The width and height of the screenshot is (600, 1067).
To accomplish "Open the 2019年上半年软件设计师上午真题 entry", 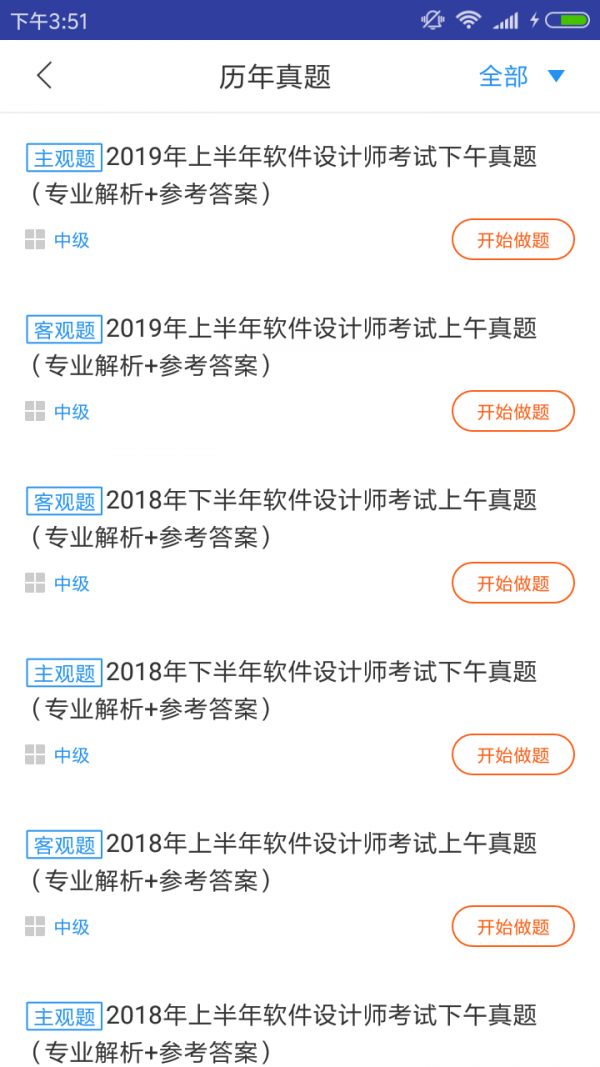I will pyautogui.click(x=300, y=347).
